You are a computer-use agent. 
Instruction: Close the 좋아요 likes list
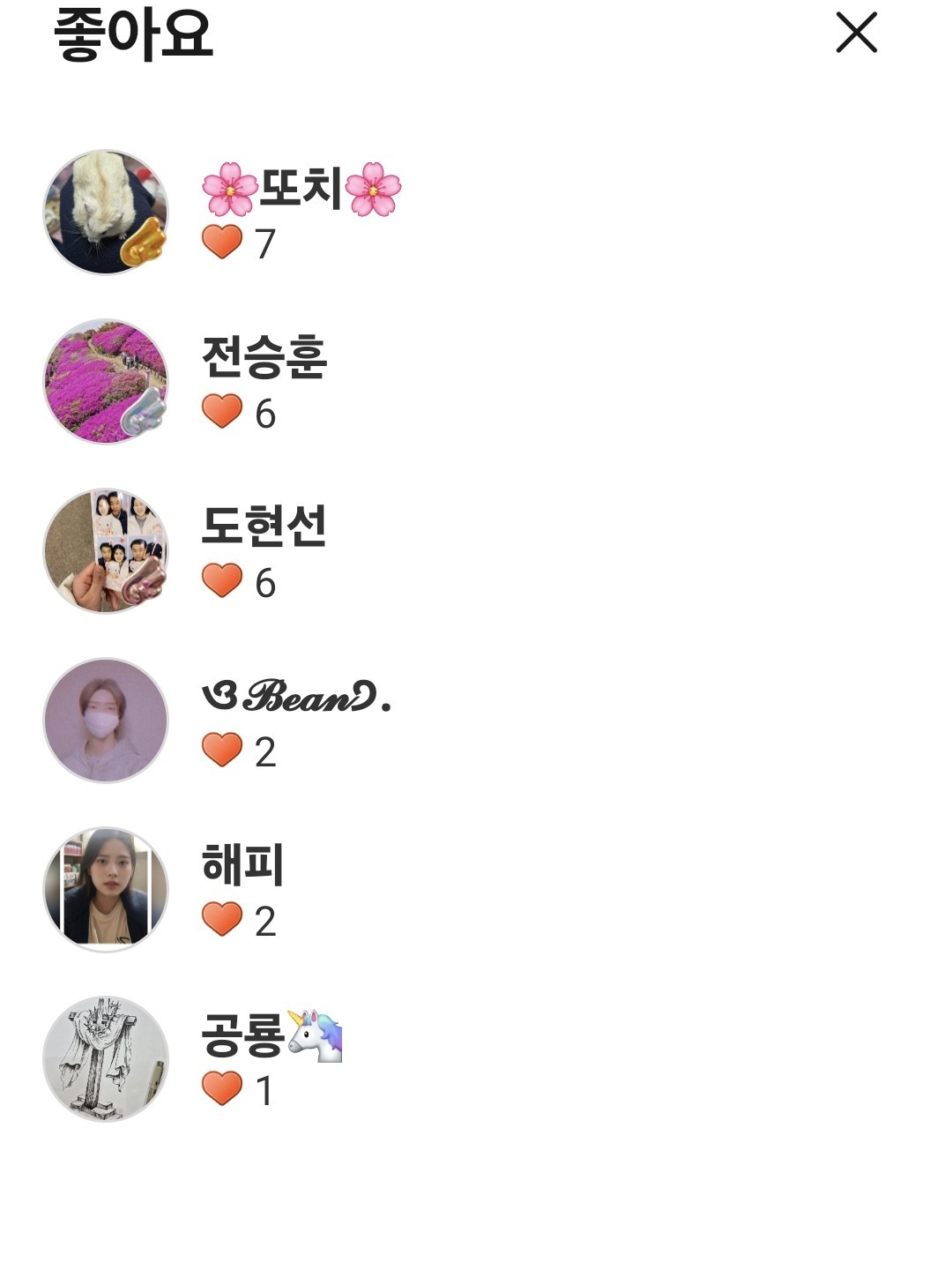point(856,34)
